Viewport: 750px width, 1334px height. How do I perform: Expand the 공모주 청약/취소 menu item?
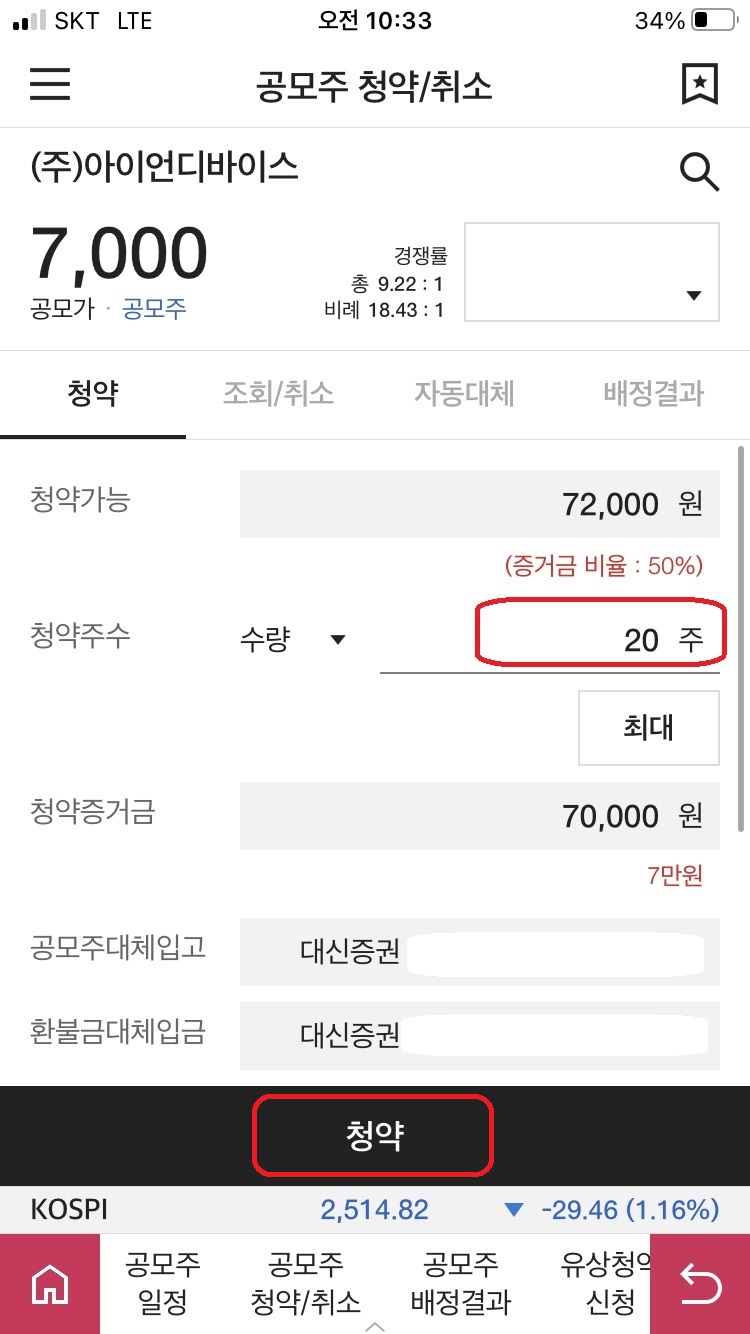pyautogui.click(x=305, y=1285)
